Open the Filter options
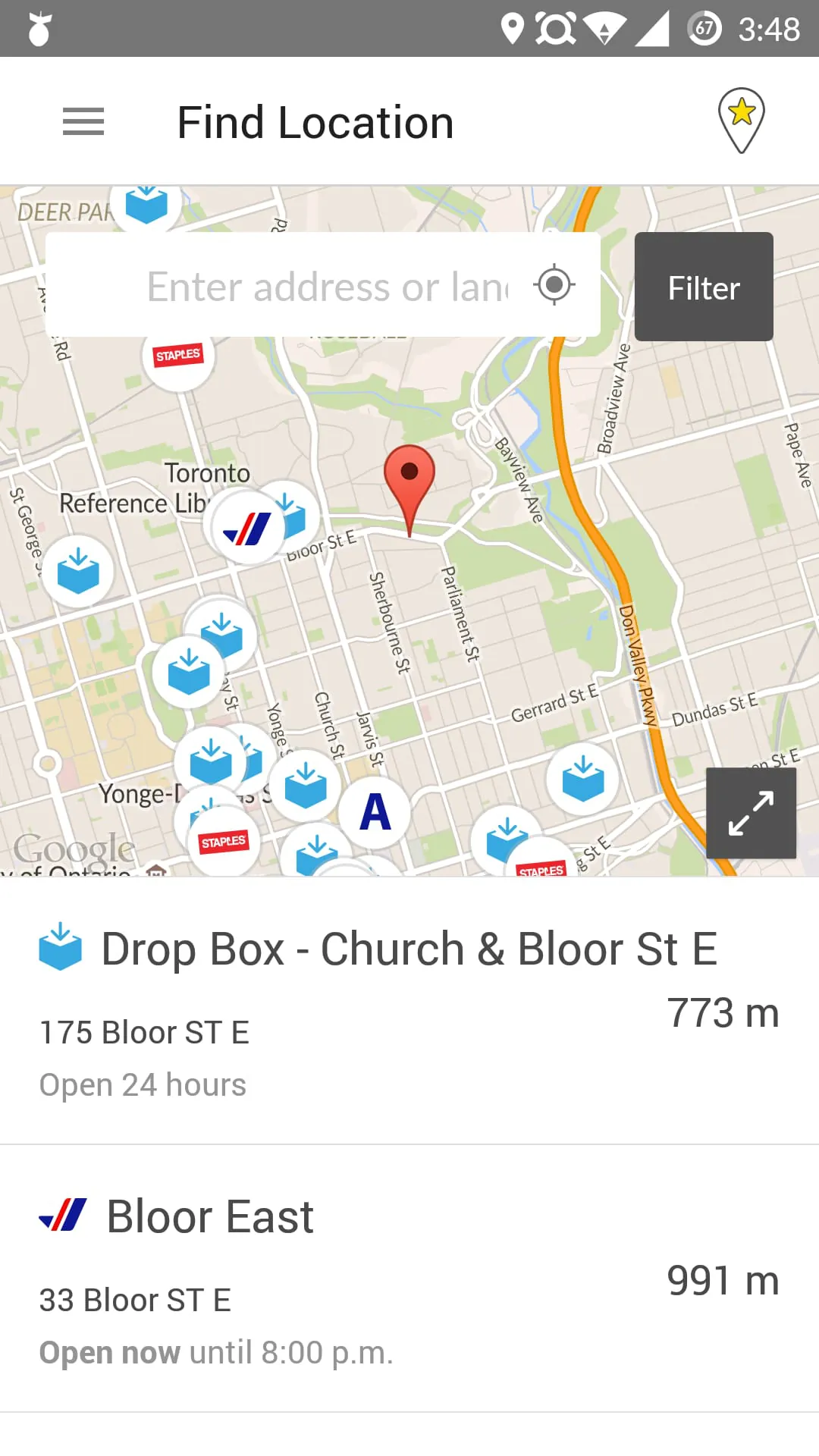The image size is (819, 1456). (x=703, y=287)
